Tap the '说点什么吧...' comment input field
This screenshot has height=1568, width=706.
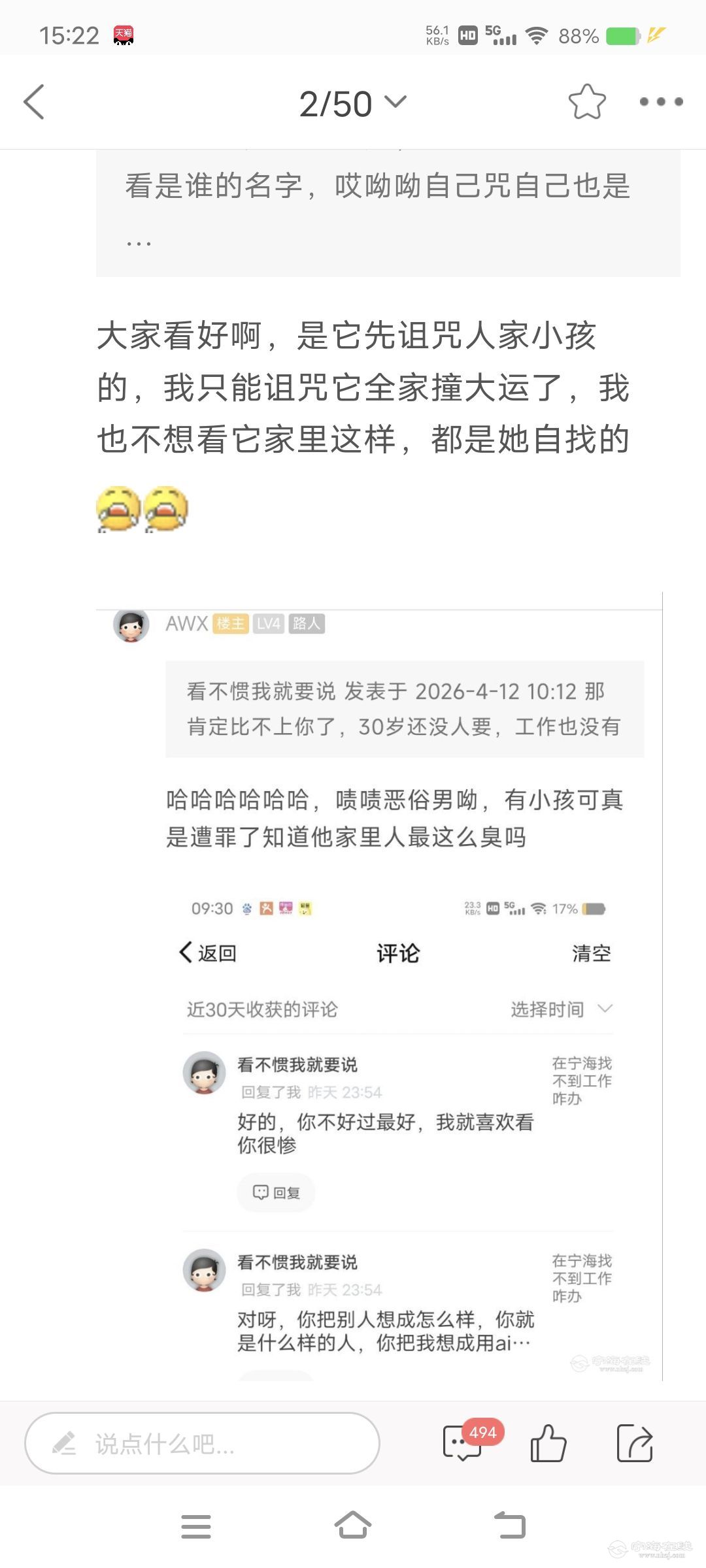pyautogui.click(x=203, y=1443)
